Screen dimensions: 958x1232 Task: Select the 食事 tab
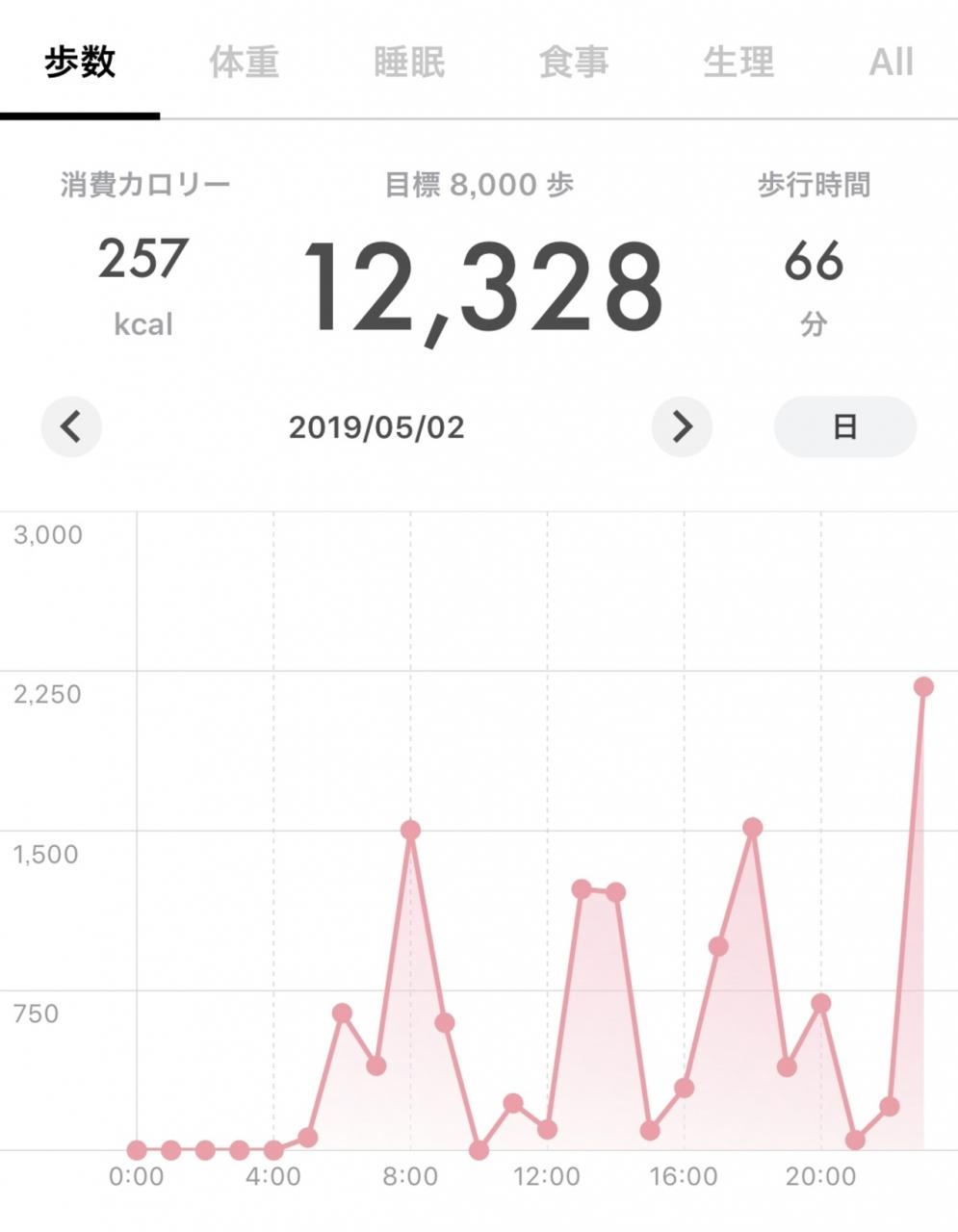point(574,63)
